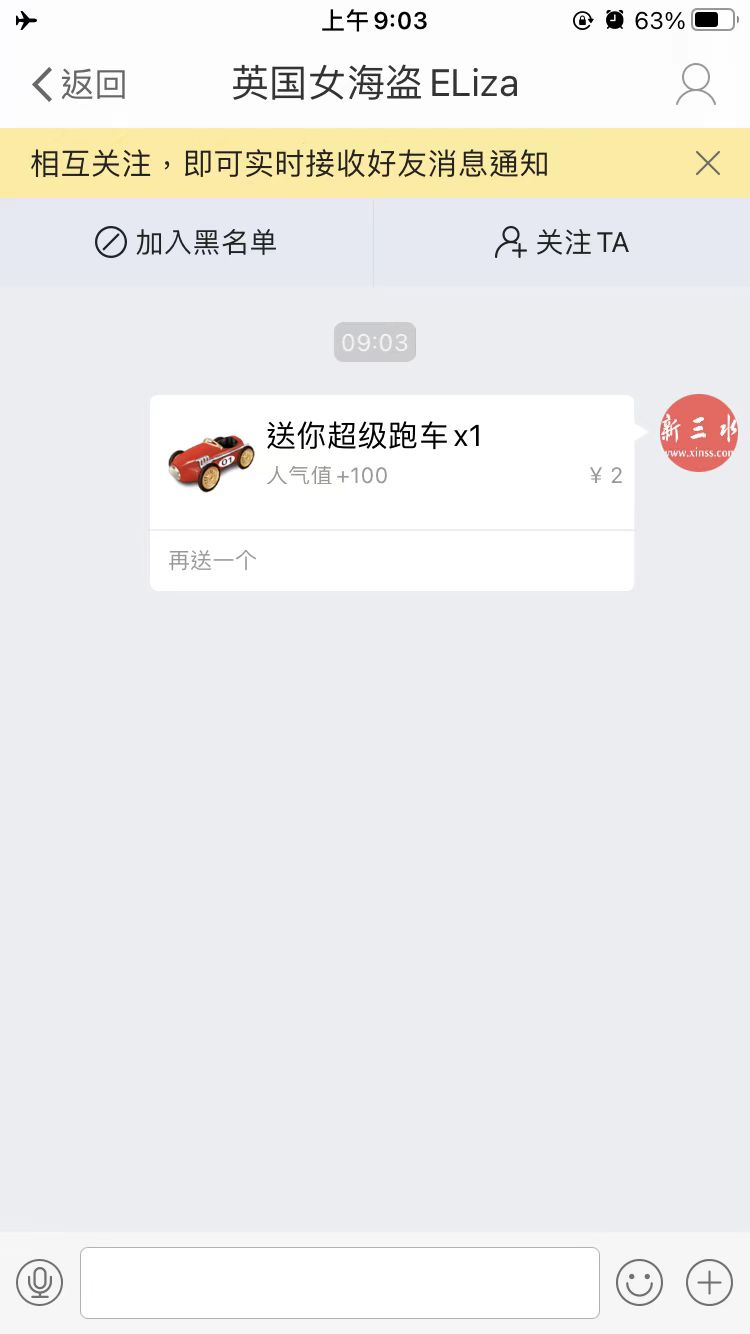Viewport: 750px width, 1334px height.
Task: Focus the message text field
Action: coord(340,1282)
